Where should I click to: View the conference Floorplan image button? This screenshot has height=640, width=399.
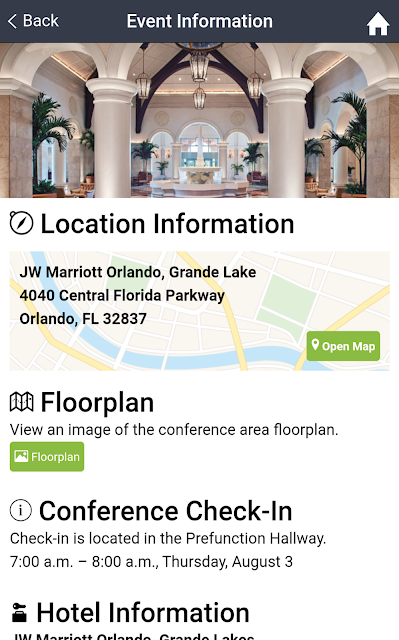pos(47,456)
